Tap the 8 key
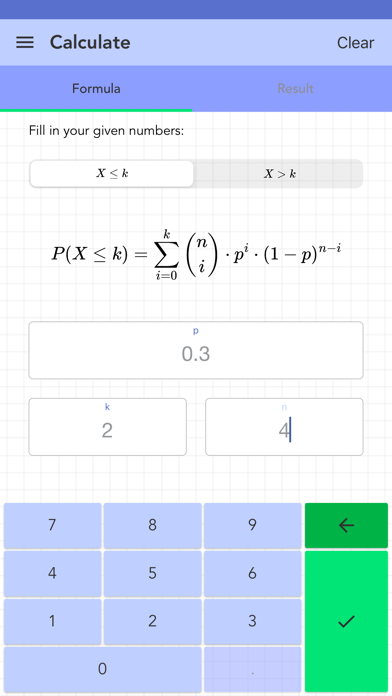The image size is (392, 696). tap(152, 526)
